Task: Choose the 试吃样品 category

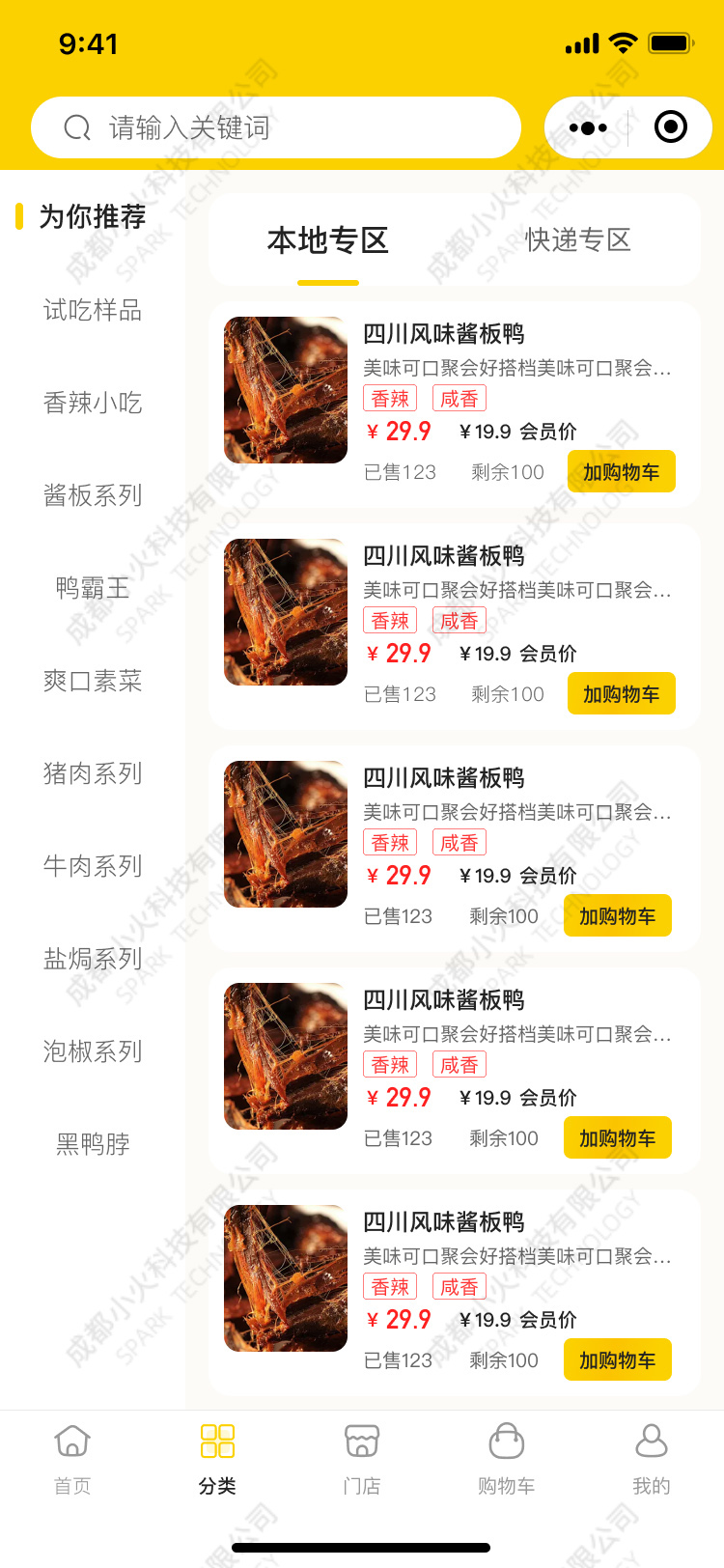Action: 93,310
